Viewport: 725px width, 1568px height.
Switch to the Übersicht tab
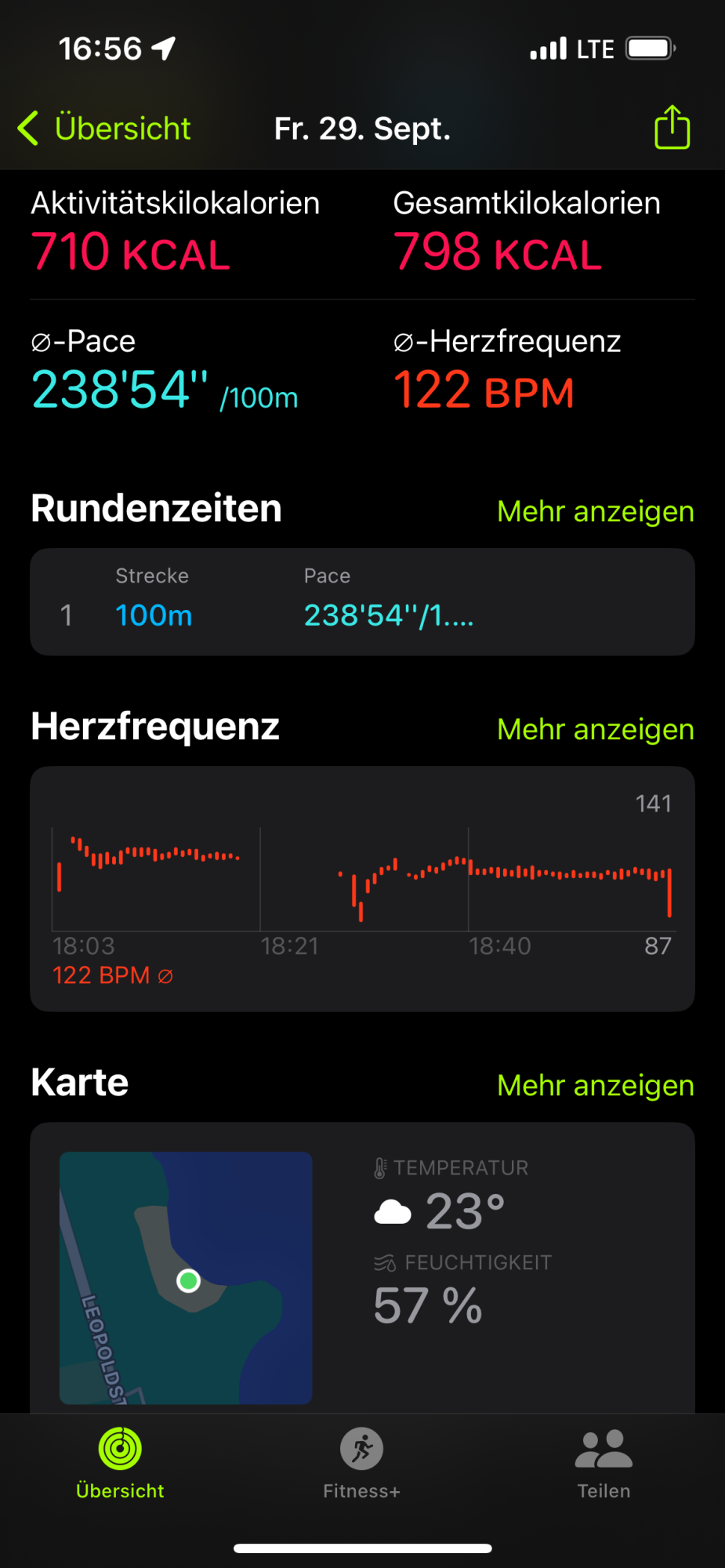click(120, 1463)
